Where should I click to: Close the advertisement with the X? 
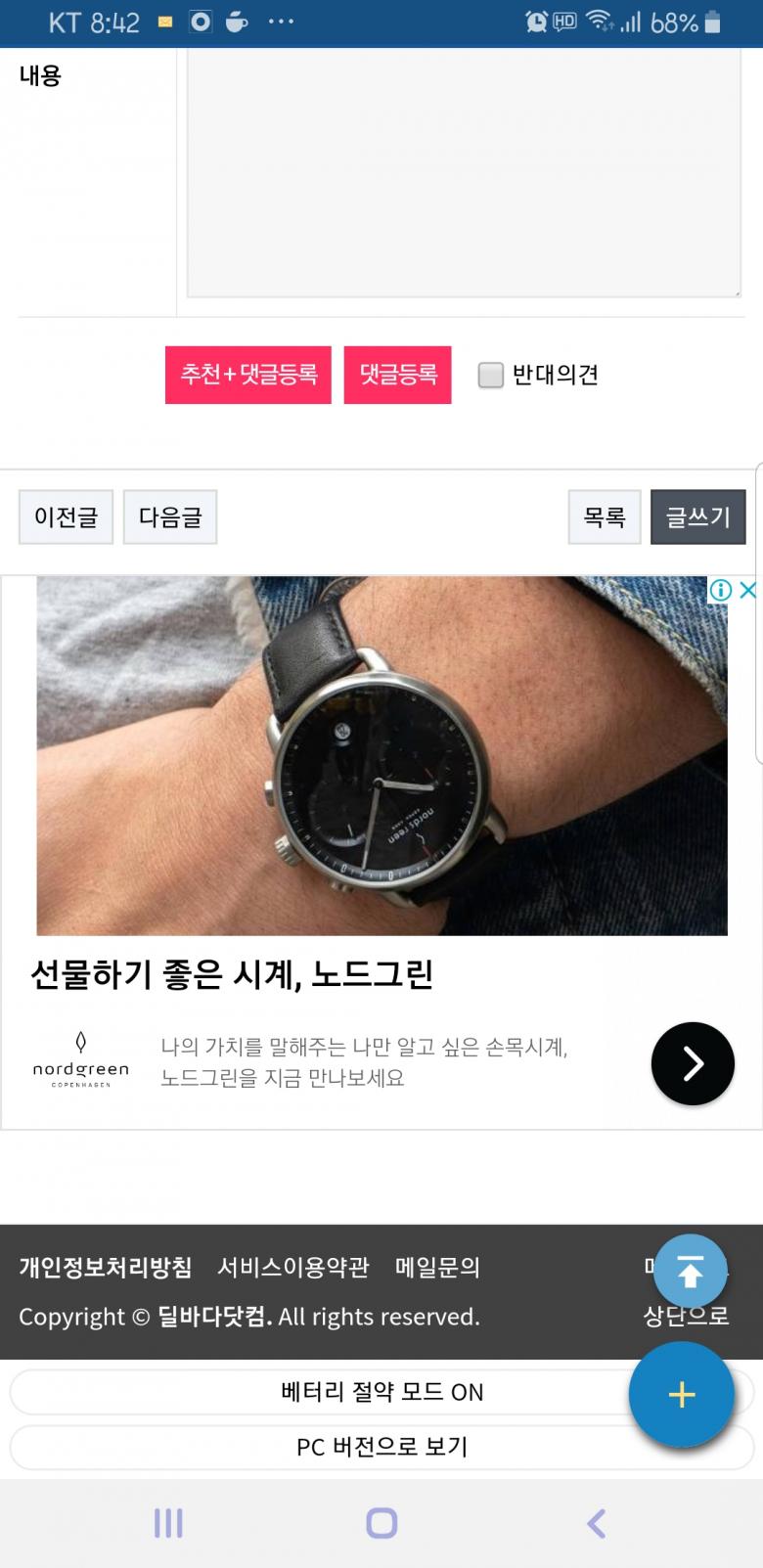click(x=747, y=590)
